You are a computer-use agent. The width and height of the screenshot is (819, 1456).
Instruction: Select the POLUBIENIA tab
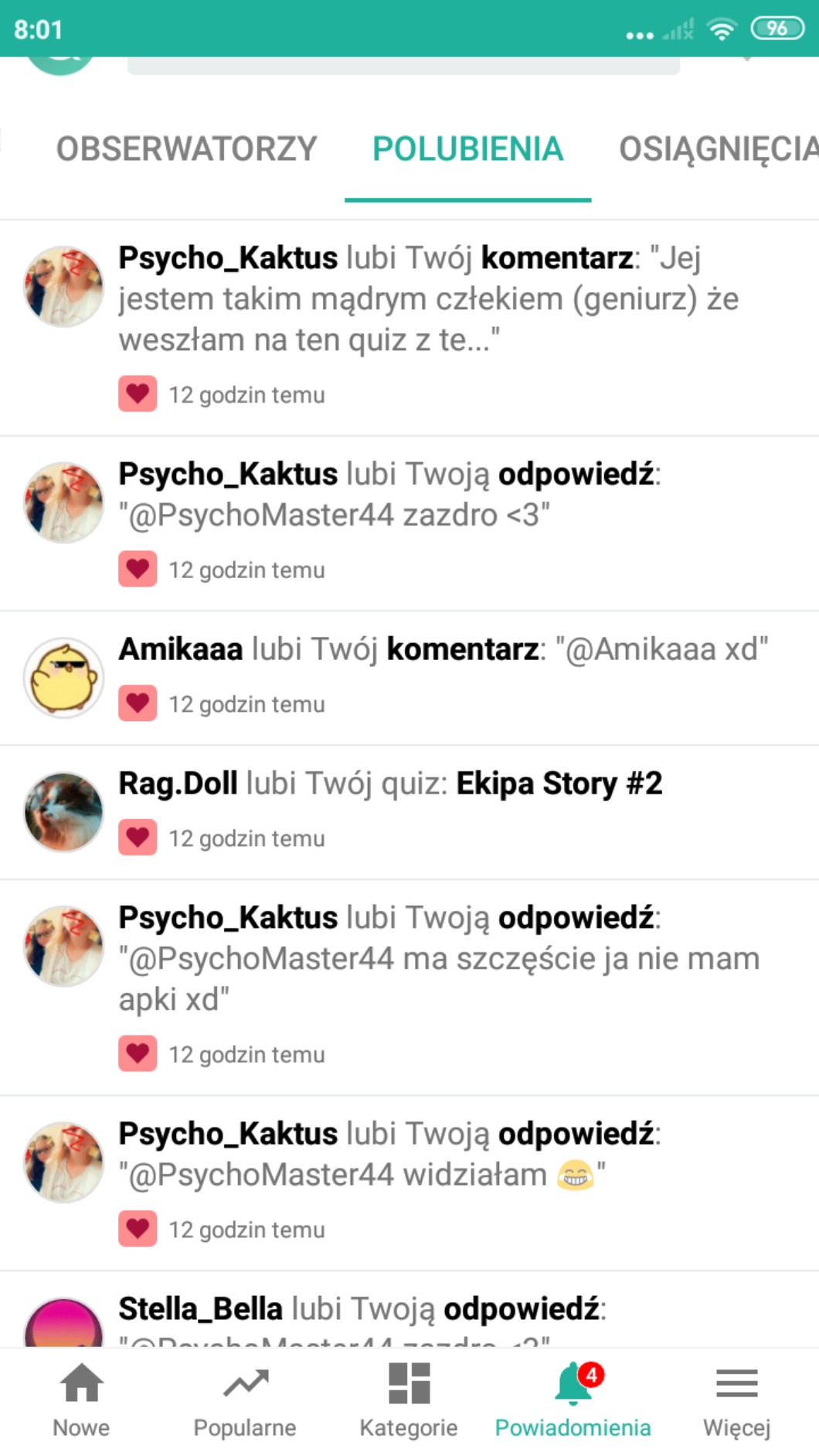467,149
